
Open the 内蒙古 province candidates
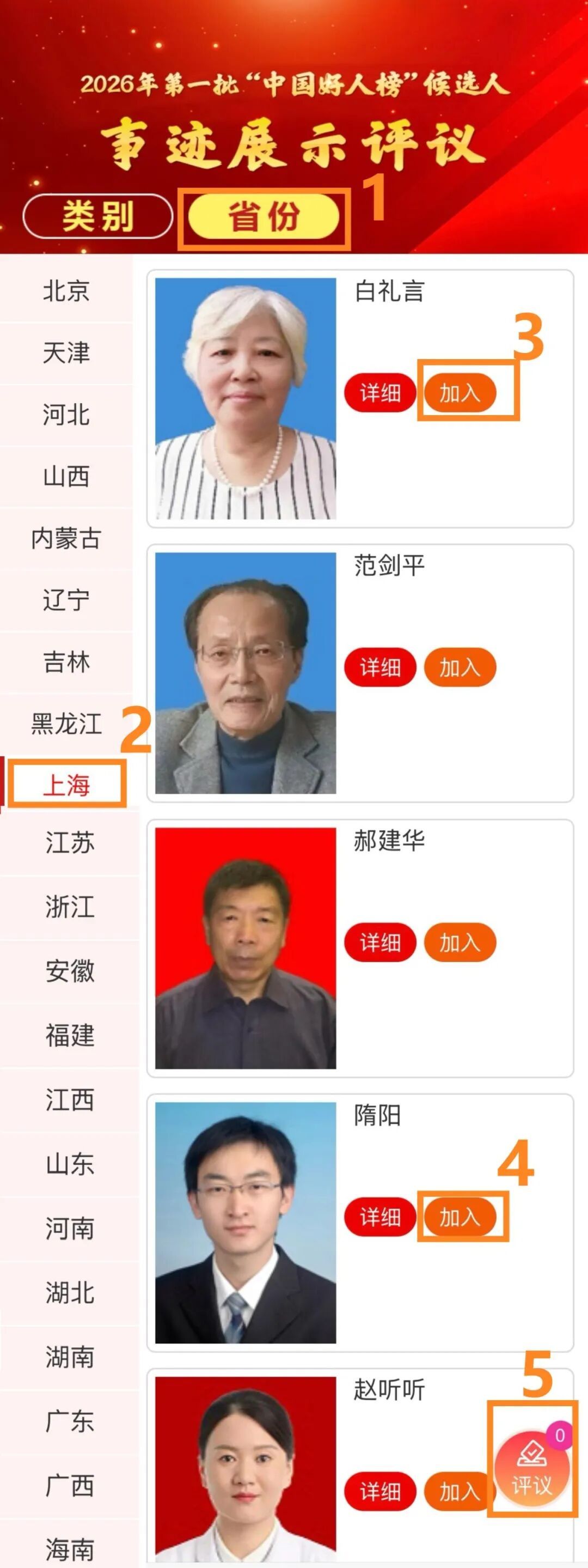point(66,539)
